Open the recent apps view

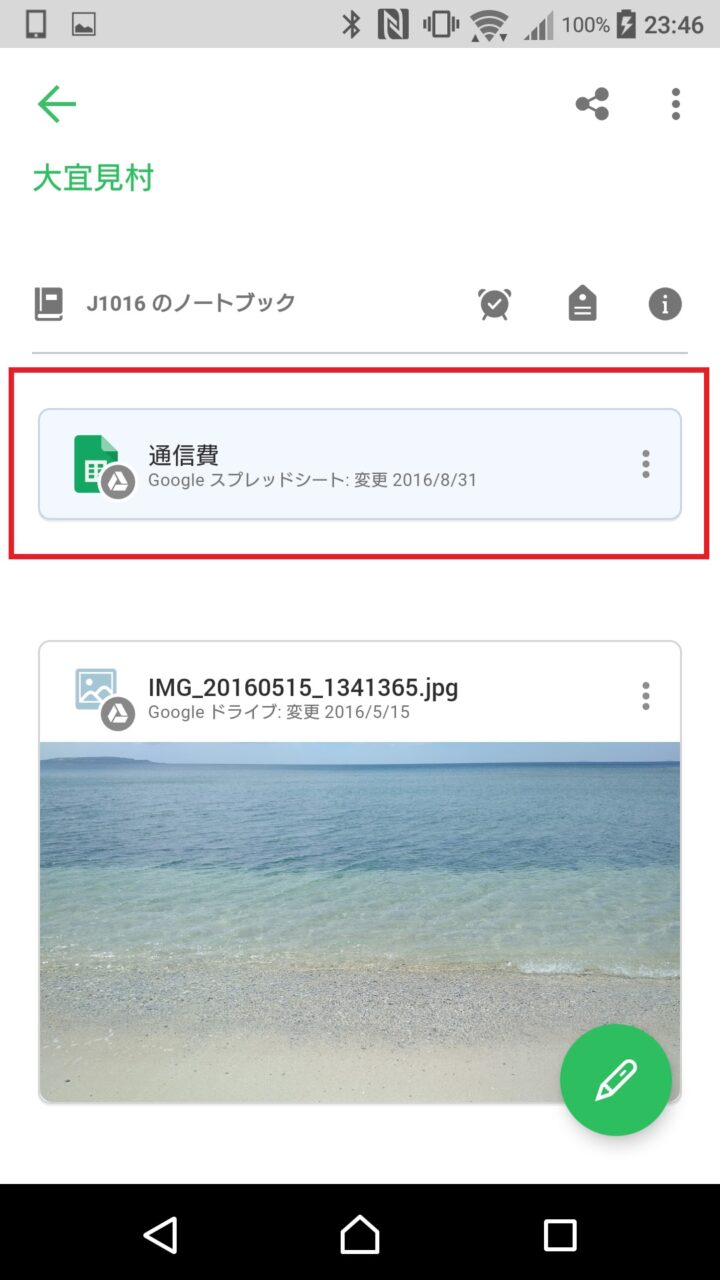pos(560,1235)
